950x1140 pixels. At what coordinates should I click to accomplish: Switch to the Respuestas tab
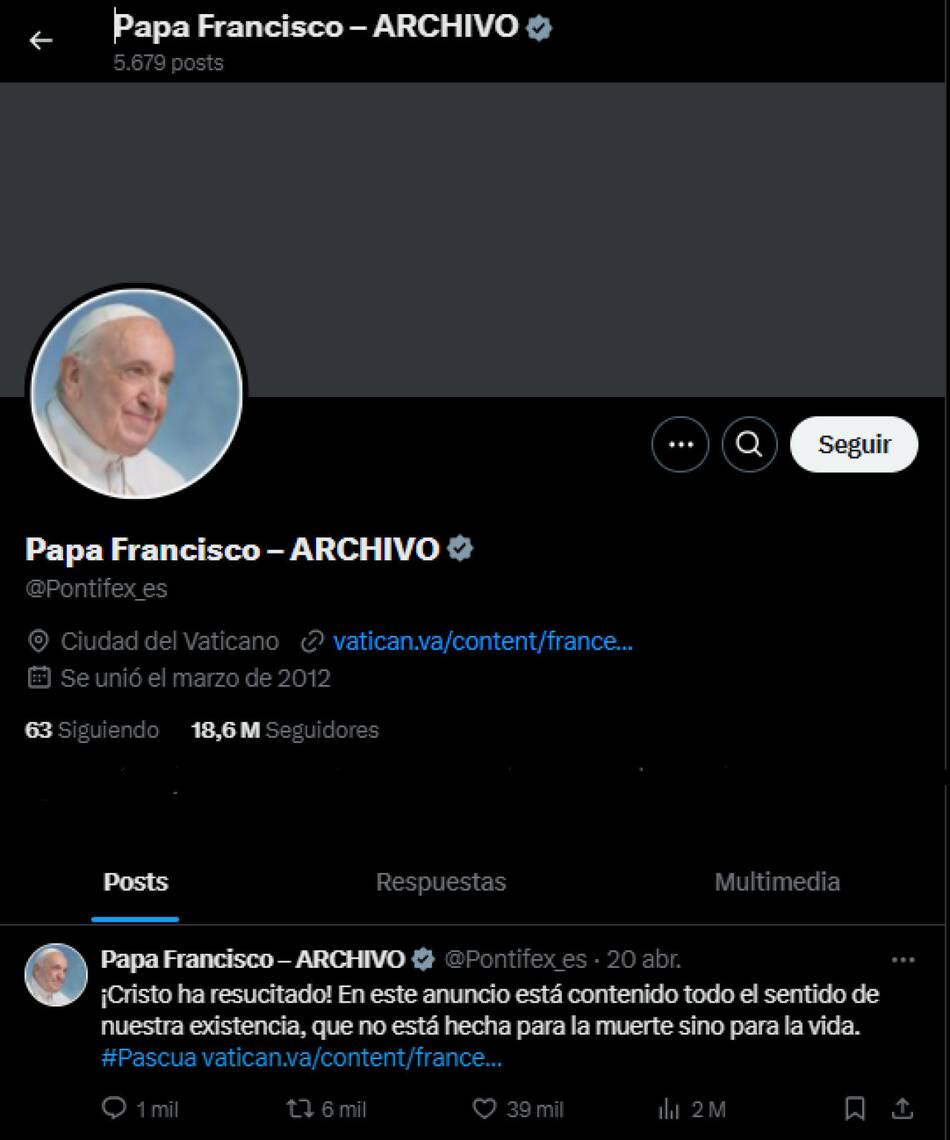click(x=441, y=882)
